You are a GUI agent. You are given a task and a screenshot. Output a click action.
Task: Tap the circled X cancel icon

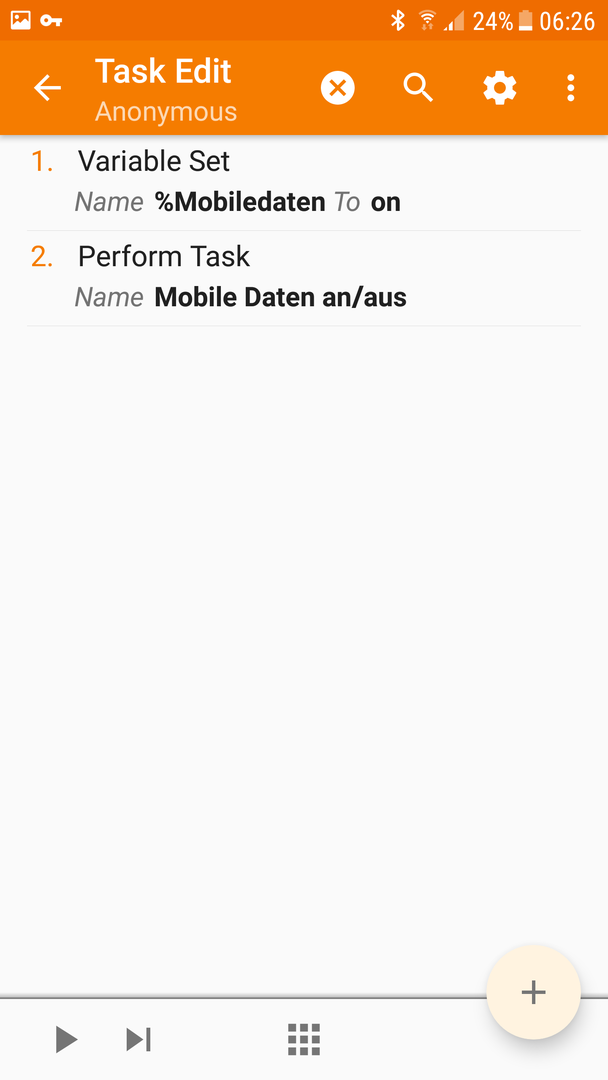pos(338,88)
